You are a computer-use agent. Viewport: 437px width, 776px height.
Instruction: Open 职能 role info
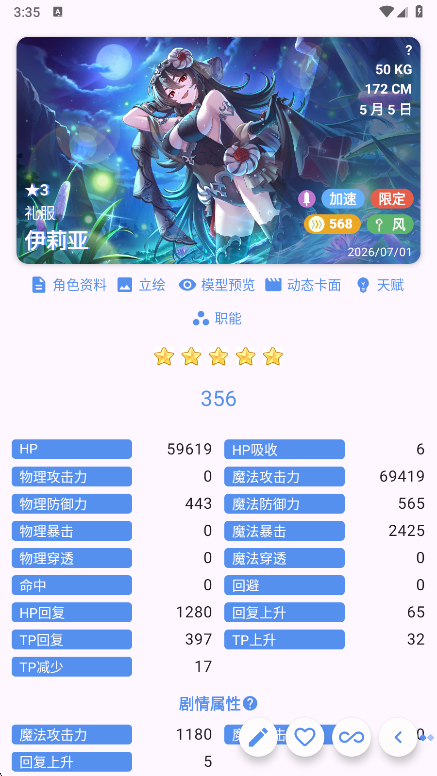click(x=217, y=319)
